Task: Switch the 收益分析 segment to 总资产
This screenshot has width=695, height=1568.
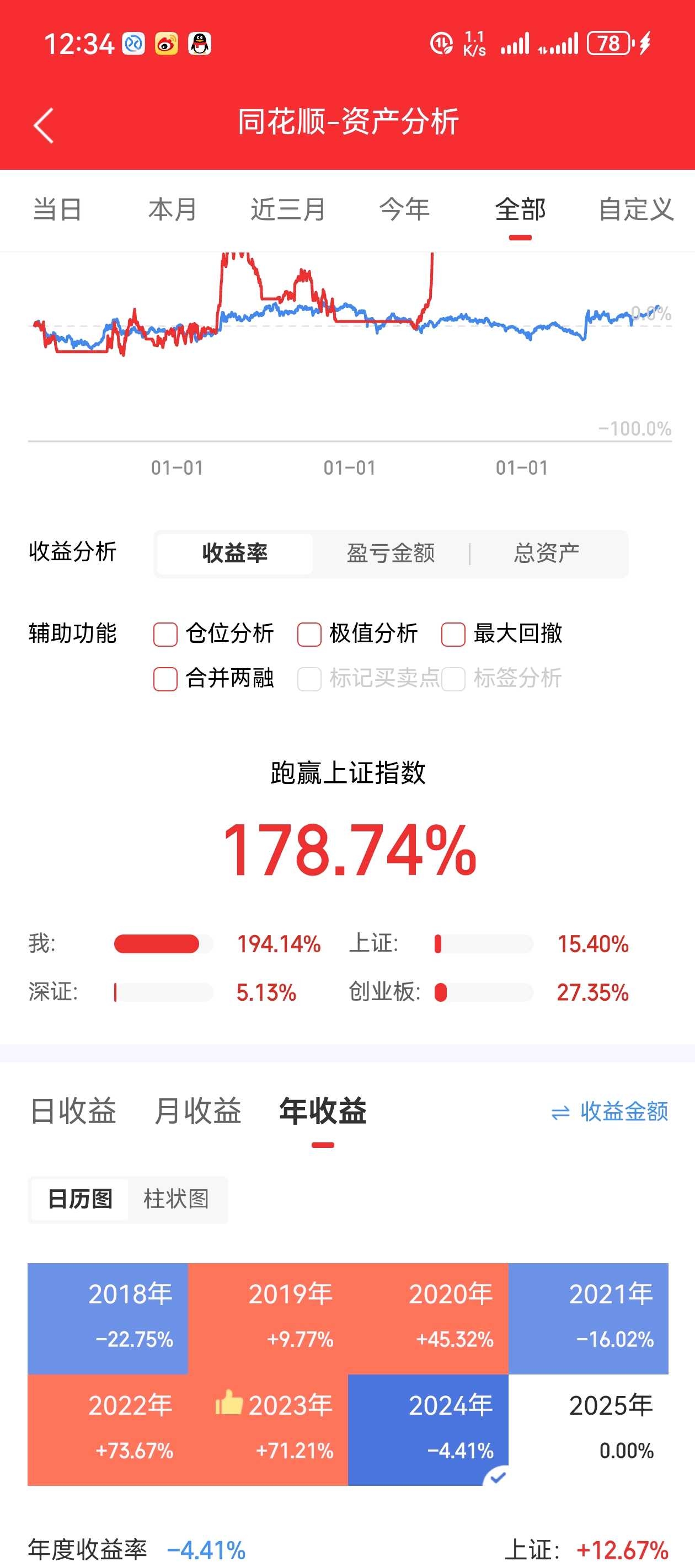Action: (547, 554)
